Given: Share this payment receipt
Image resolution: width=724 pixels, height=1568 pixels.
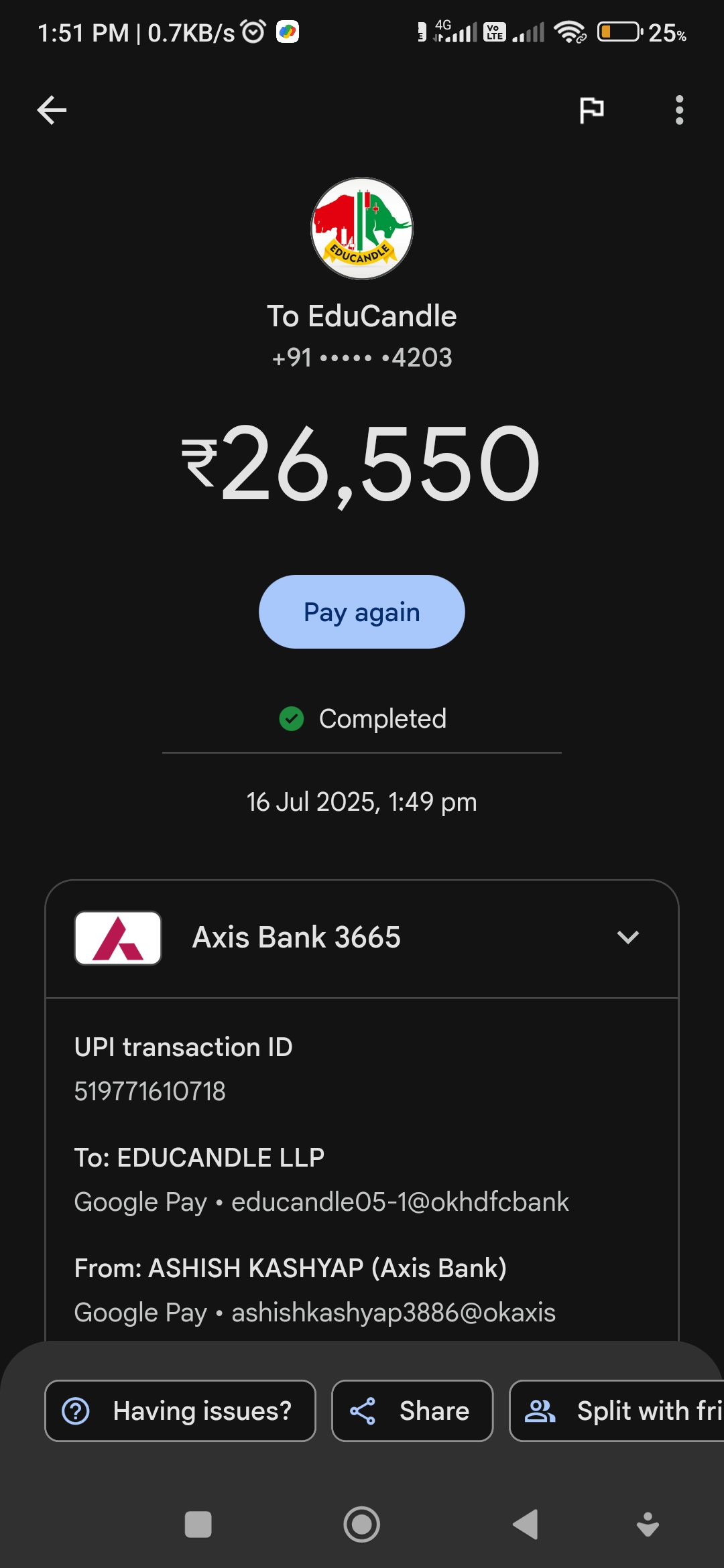Looking at the screenshot, I should click(x=412, y=1411).
